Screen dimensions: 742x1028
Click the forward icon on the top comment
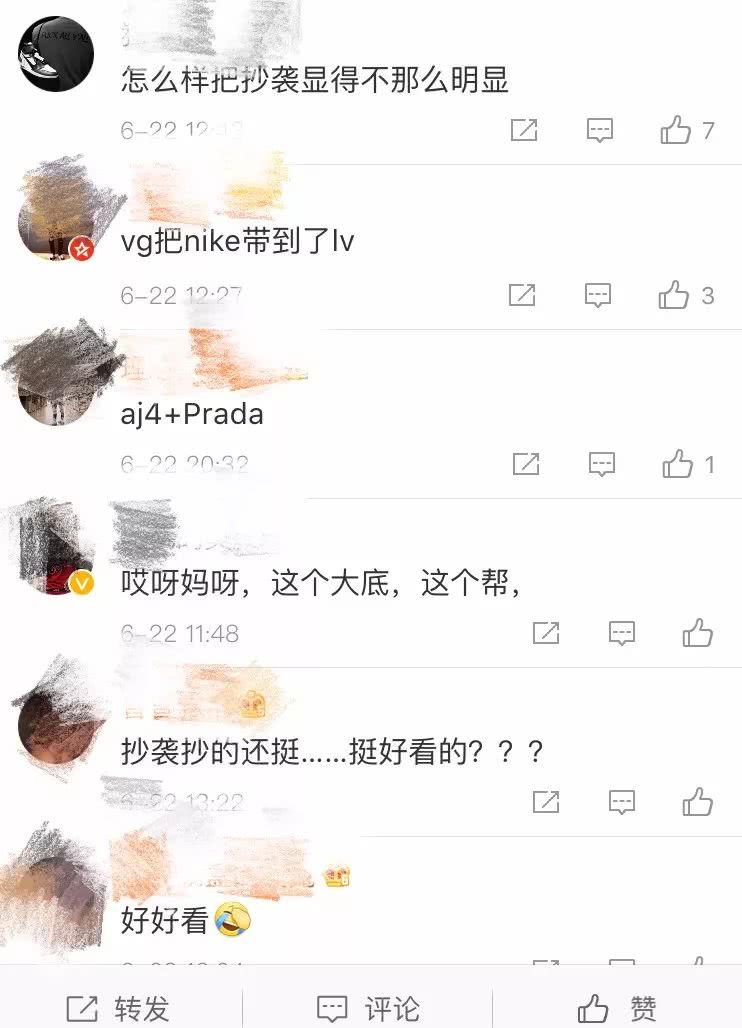(x=524, y=130)
